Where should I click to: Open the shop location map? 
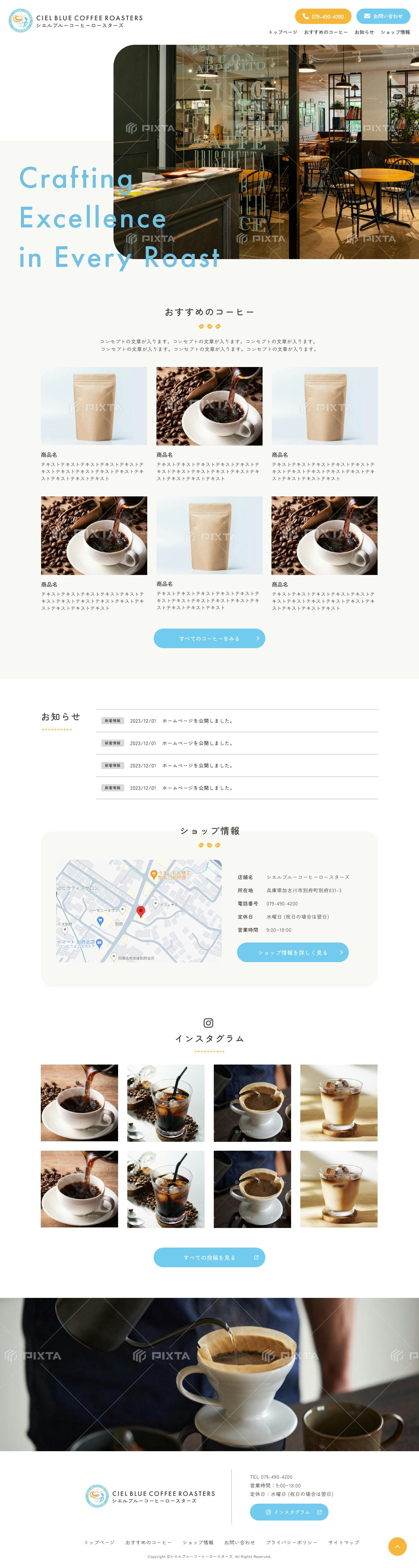[139, 911]
